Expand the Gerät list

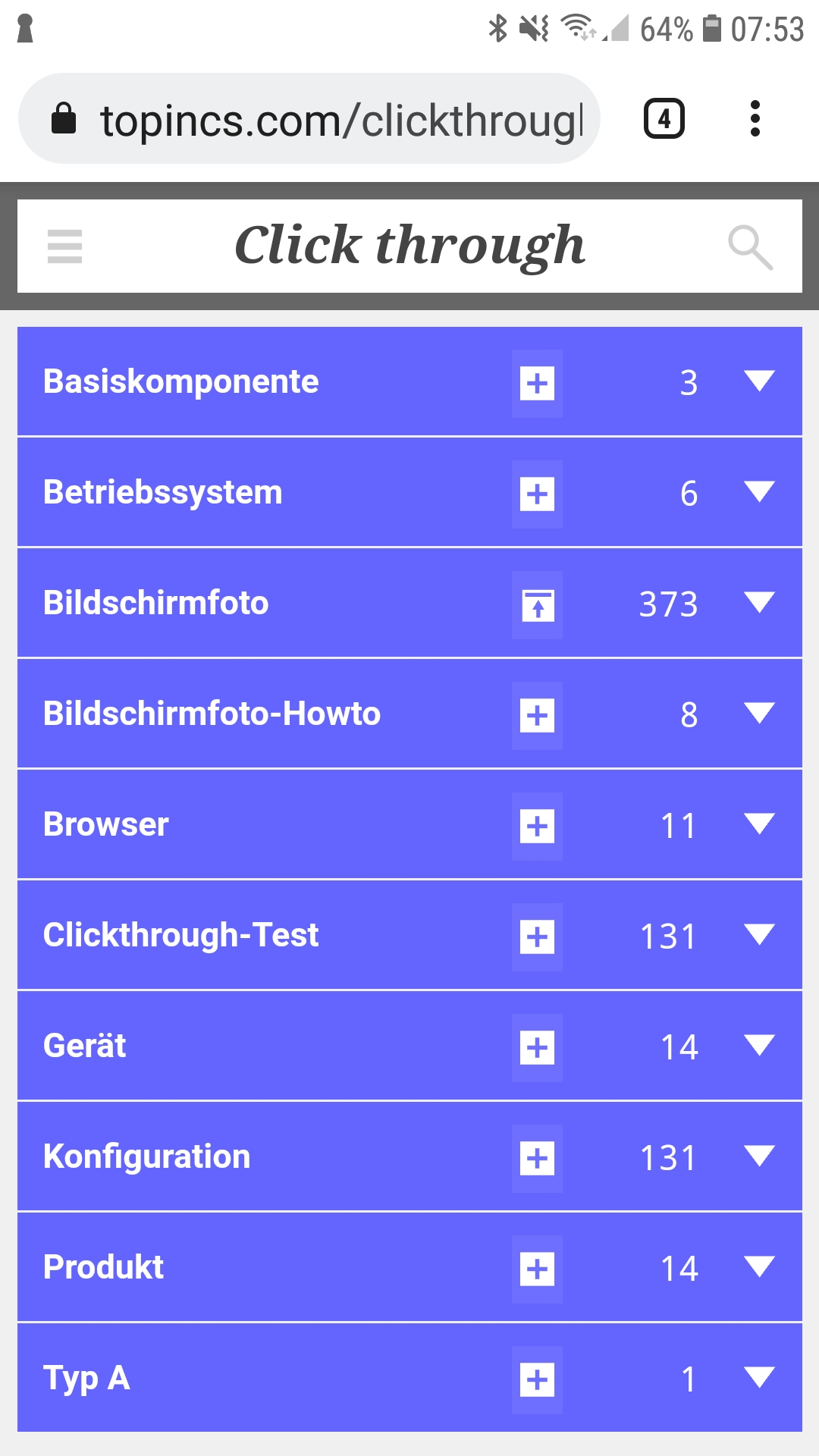point(759,1046)
